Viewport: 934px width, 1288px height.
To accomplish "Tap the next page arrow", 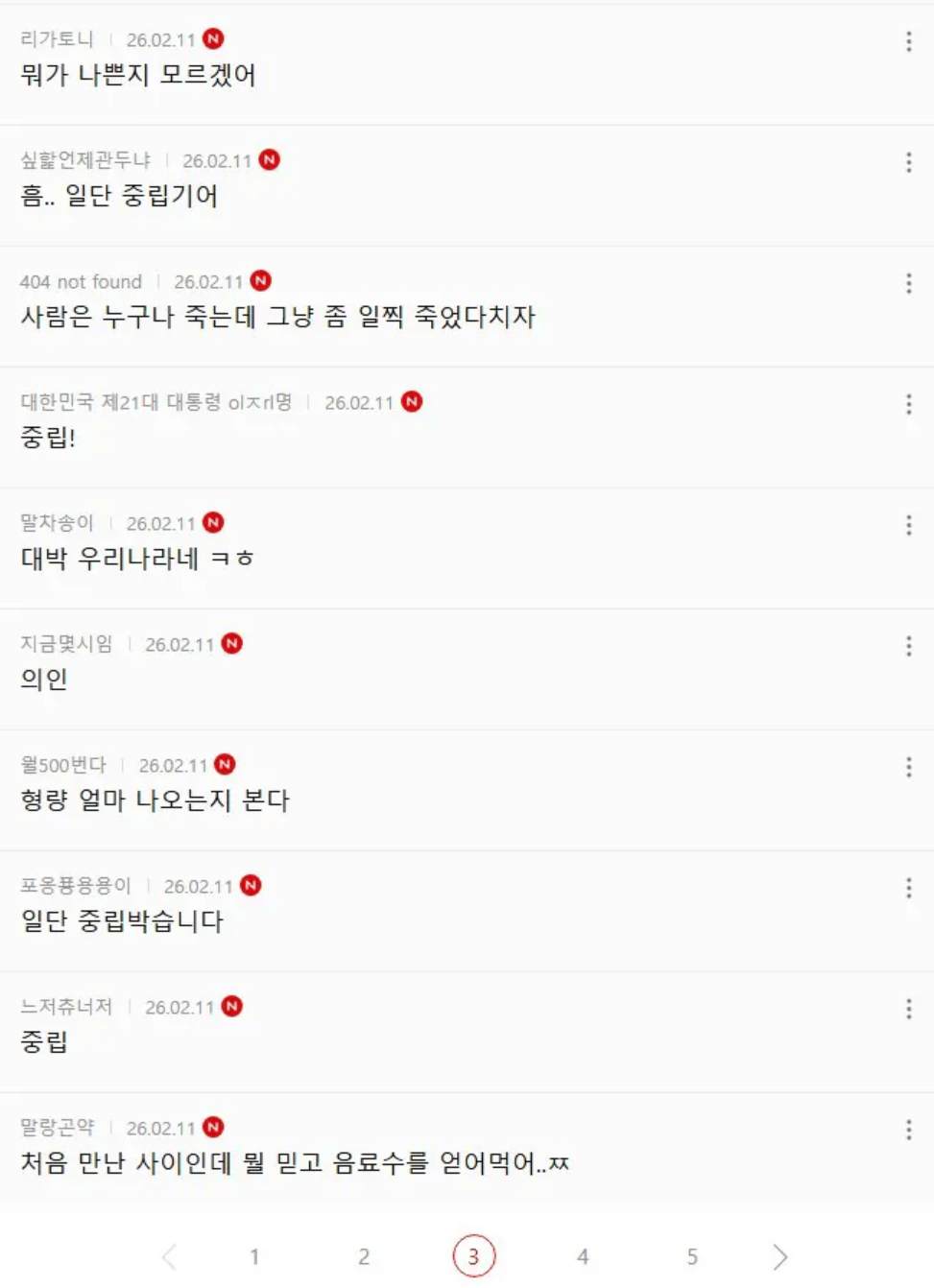I will click(x=779, y=1256).
